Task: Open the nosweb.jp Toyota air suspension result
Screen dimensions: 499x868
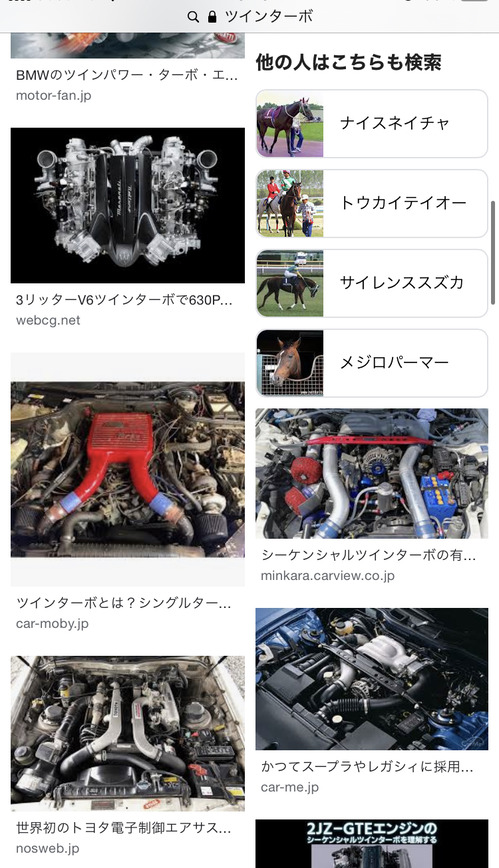Action: [x=124, y=828]
